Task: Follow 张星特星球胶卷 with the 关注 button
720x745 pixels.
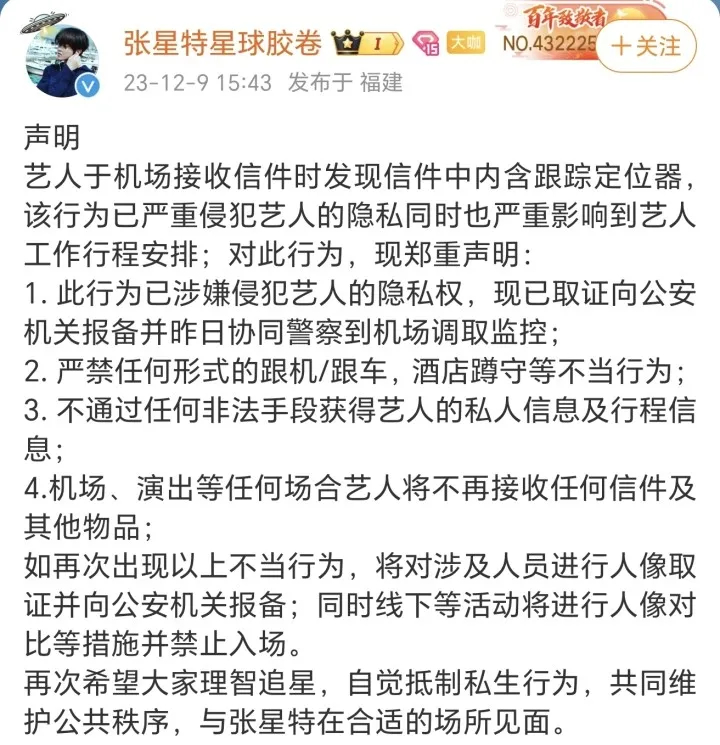Action: pos(646,46)
